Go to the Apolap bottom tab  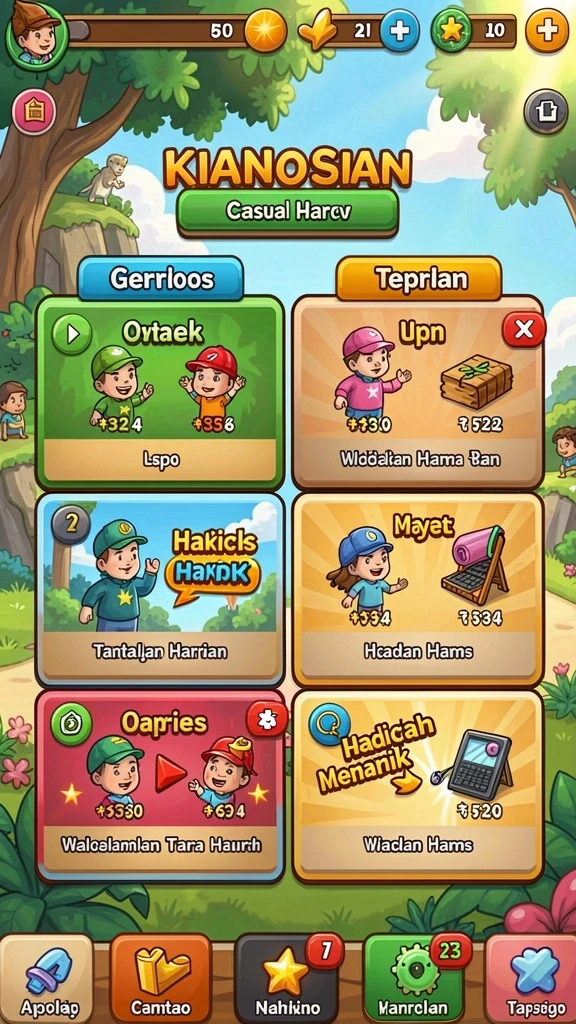click(x=46, y=980)
